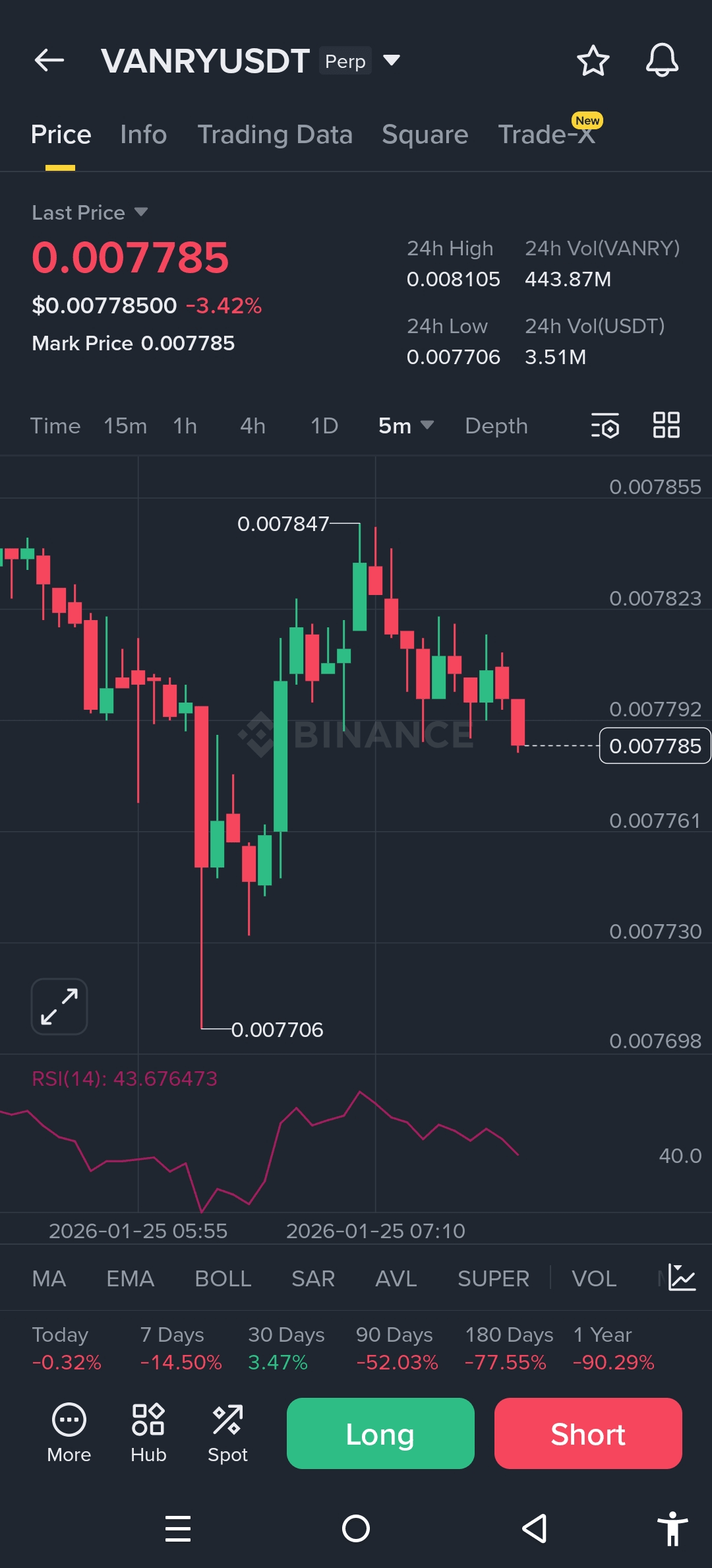Open a Short position
Image resolution: width=712 pixels, height=1568 pixels.
[x=588, y=1433]
